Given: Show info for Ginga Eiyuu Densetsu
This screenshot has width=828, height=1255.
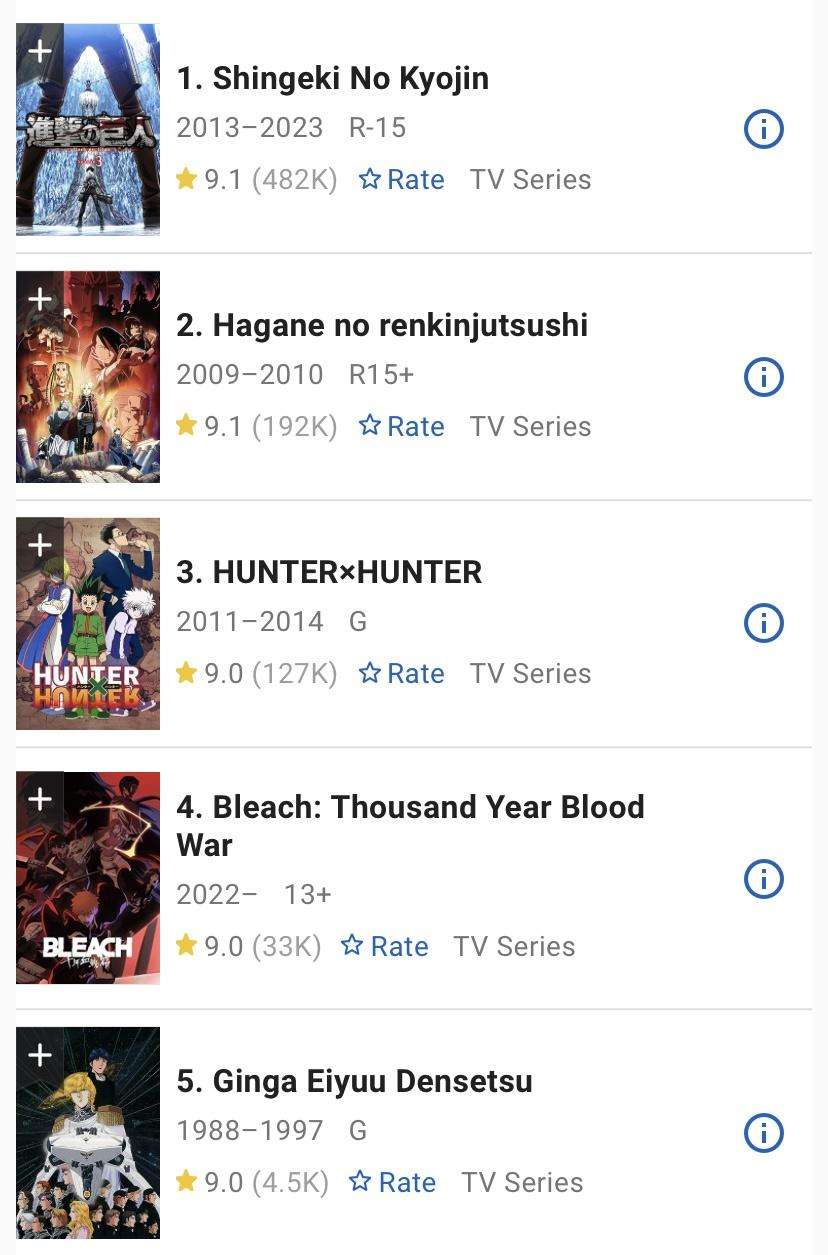Looking at the screenshot, I should pyautogui.click(x=763, y=1133).
